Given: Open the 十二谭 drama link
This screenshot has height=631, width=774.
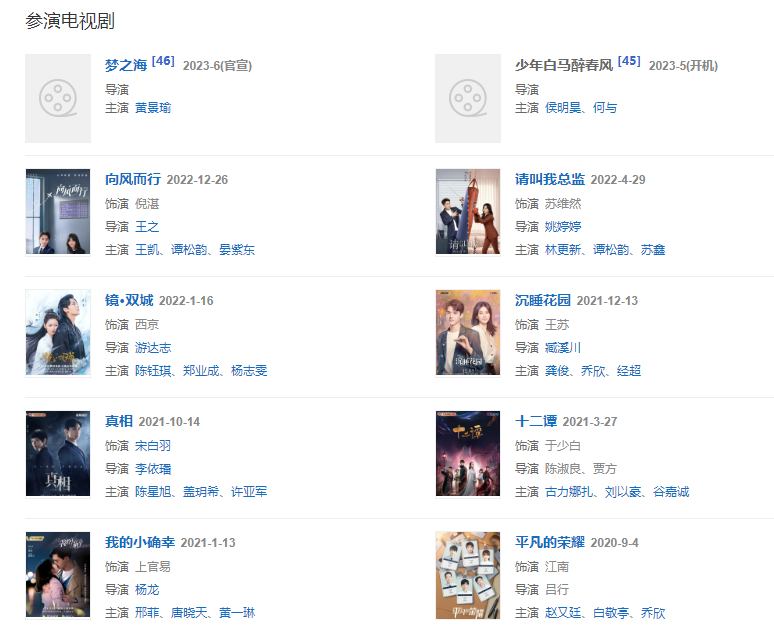Looking at the screenshot, I should click(535, 421).
